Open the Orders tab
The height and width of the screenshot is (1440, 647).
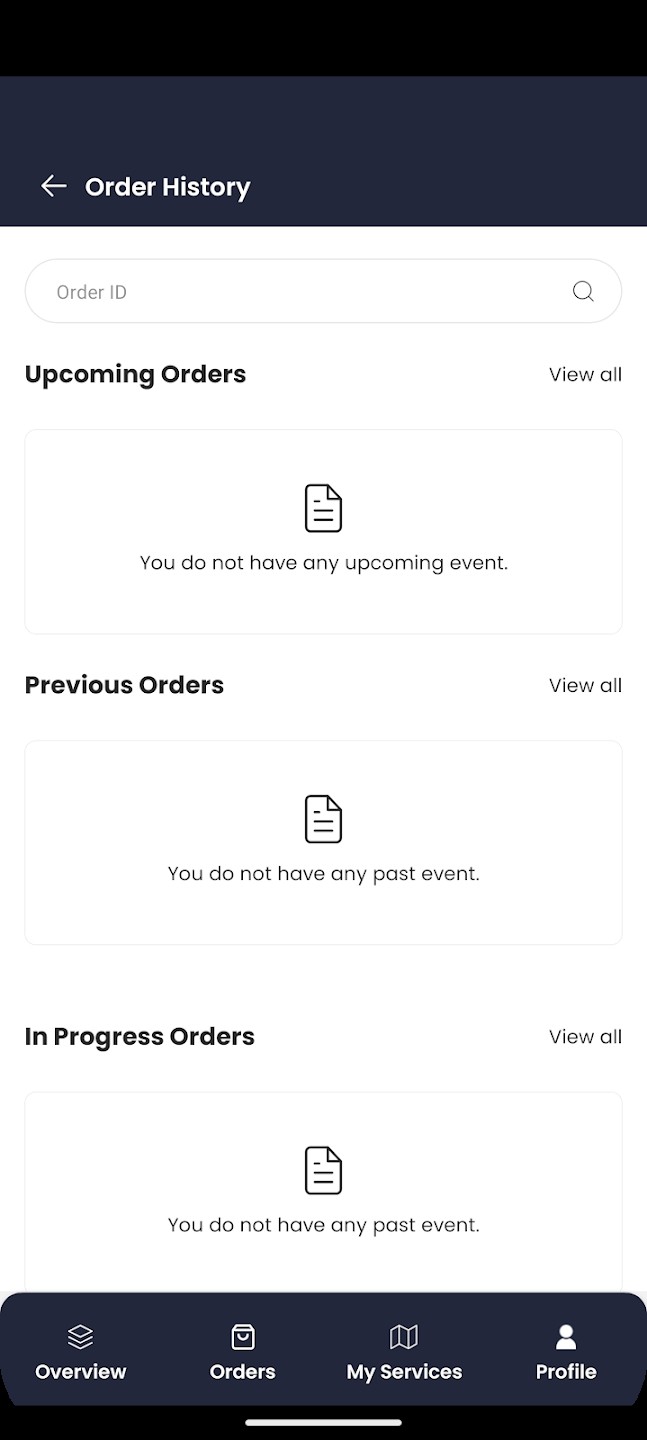[x=242, y=1353]
